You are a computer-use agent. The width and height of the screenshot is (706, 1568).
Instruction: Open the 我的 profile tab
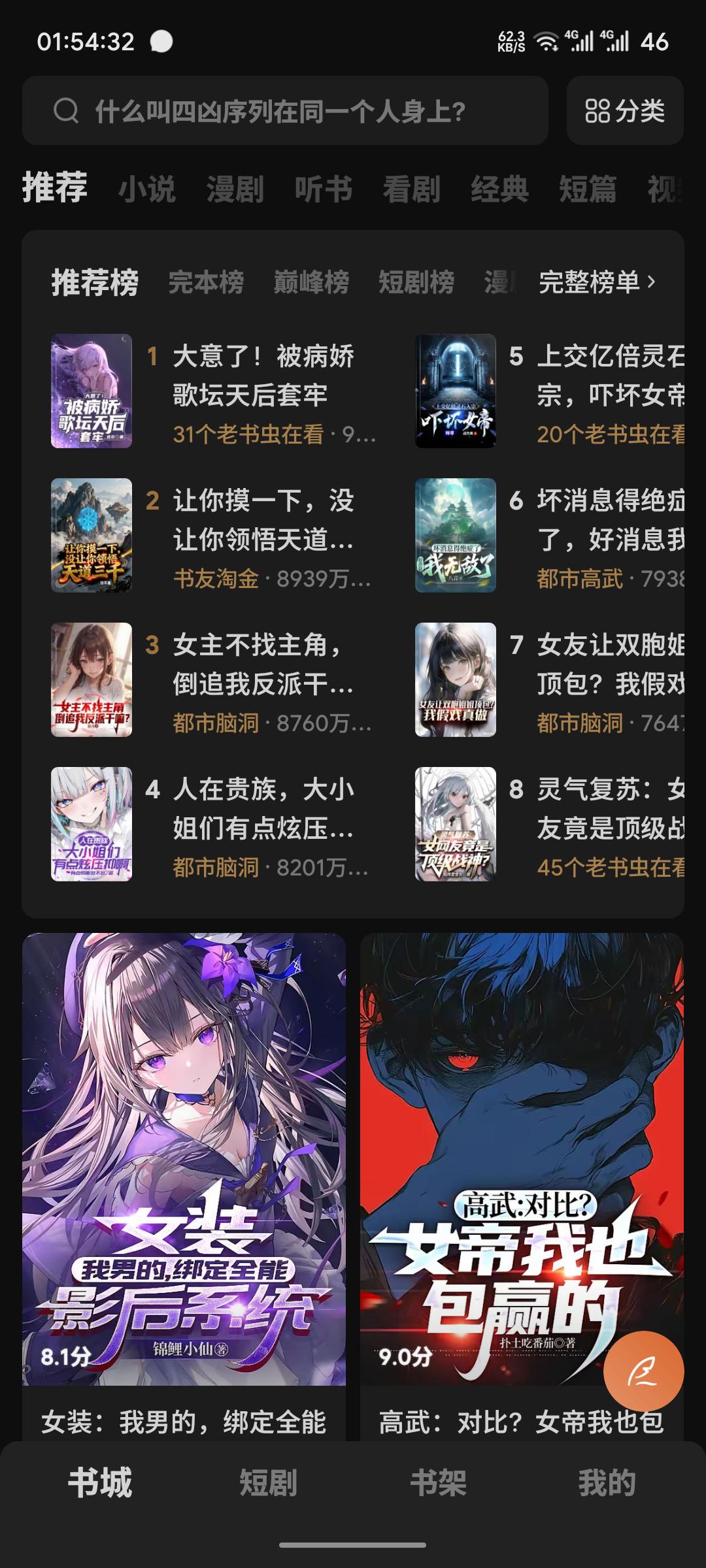[x=607, y=1483]
